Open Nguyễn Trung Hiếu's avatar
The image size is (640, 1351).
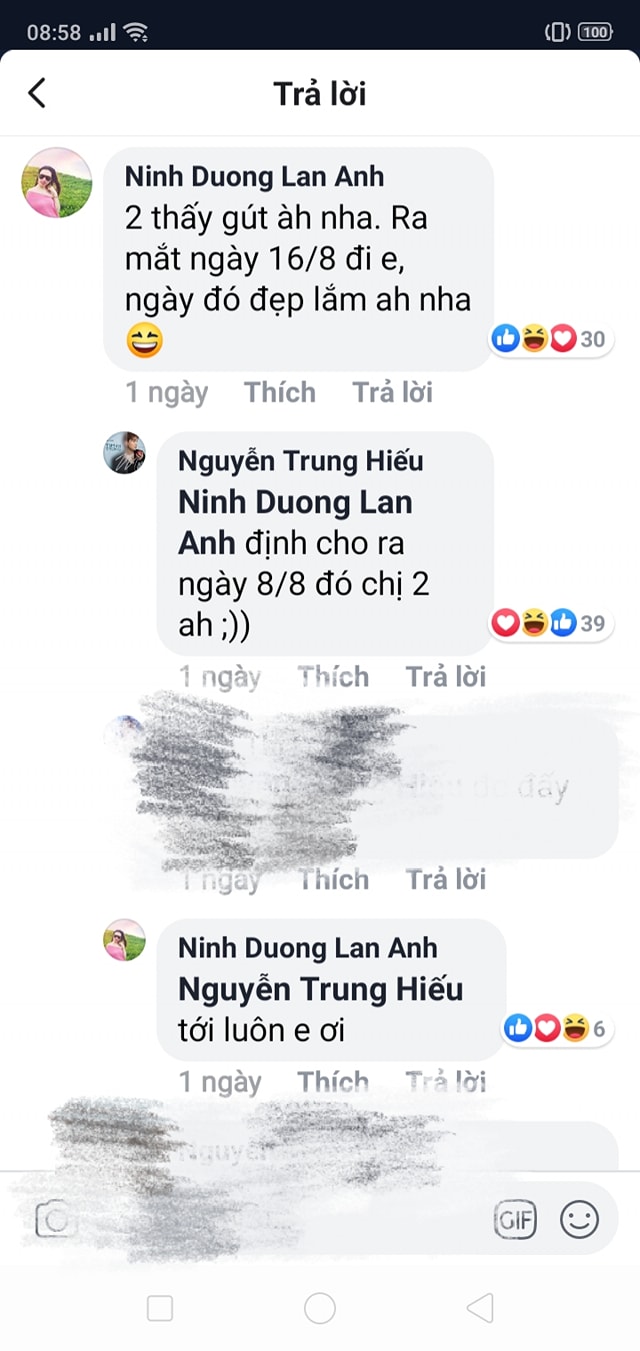point(125,454)
